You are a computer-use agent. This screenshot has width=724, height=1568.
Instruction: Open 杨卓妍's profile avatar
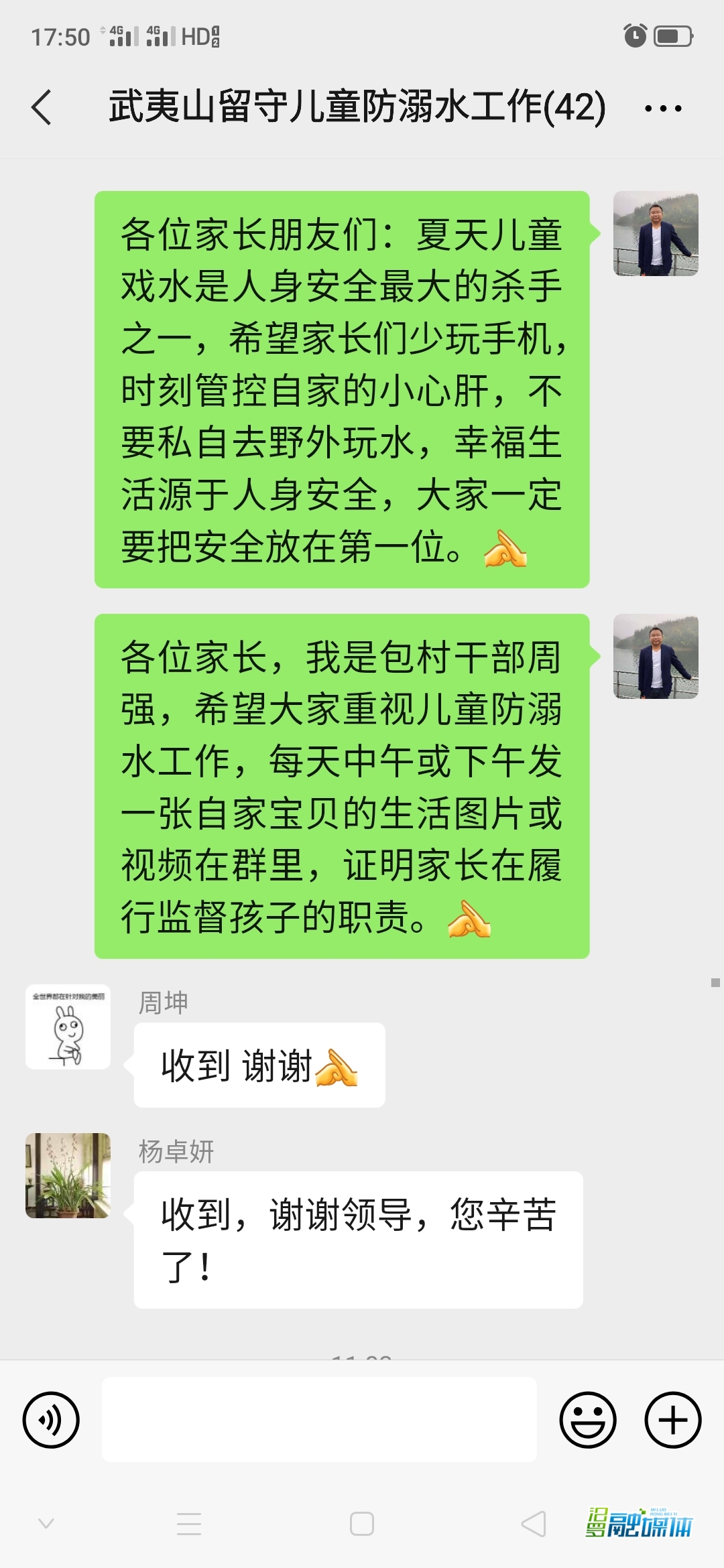tap(68, 1175)
